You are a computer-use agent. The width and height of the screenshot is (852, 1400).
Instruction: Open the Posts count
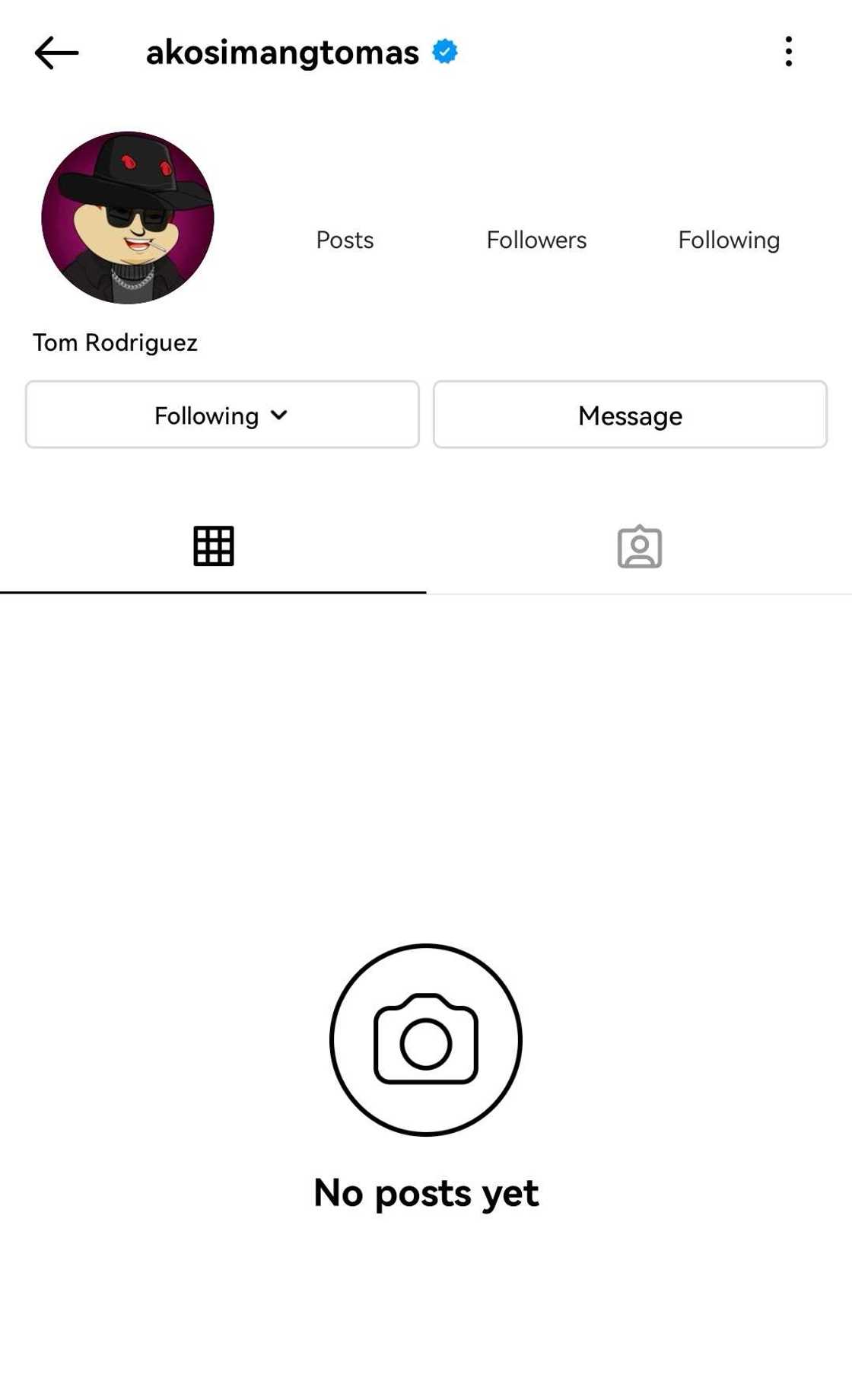click(345, 240)
